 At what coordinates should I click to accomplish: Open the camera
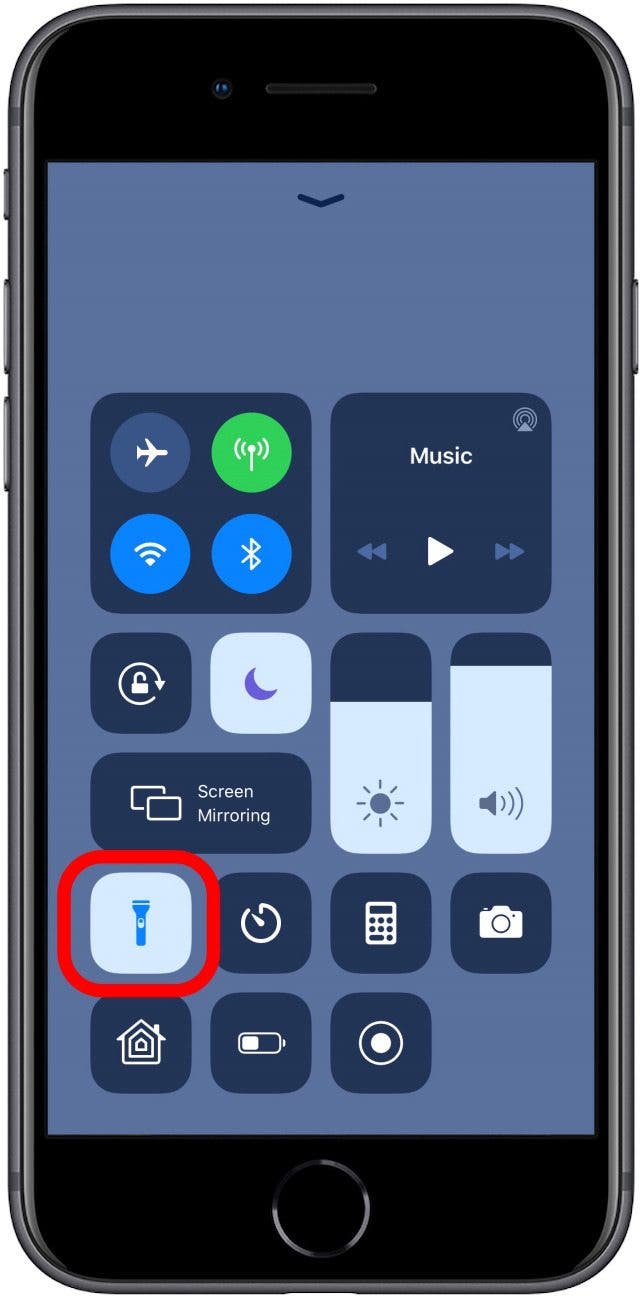[x=501, y=922]
